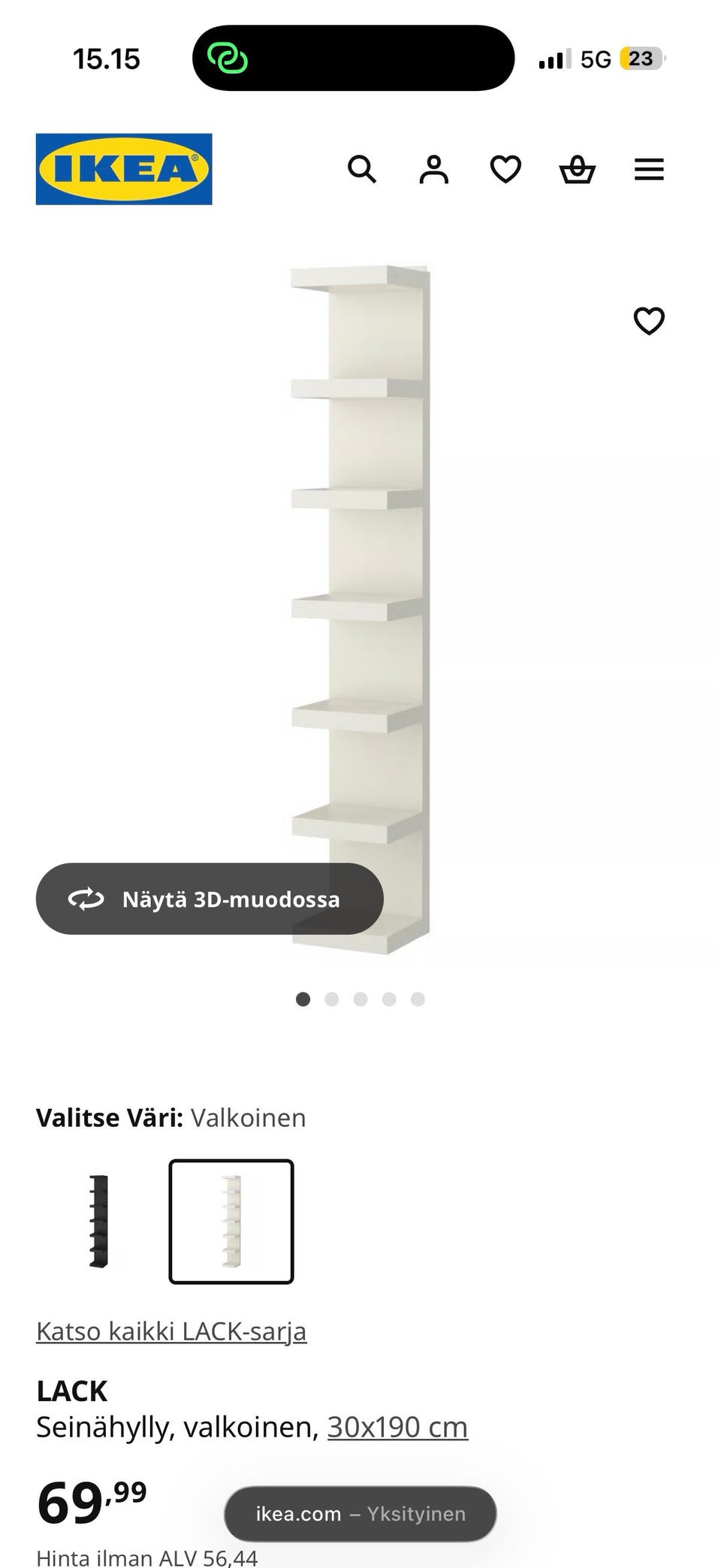
Task: Open your user account profile
Action: tap(434, 169)
